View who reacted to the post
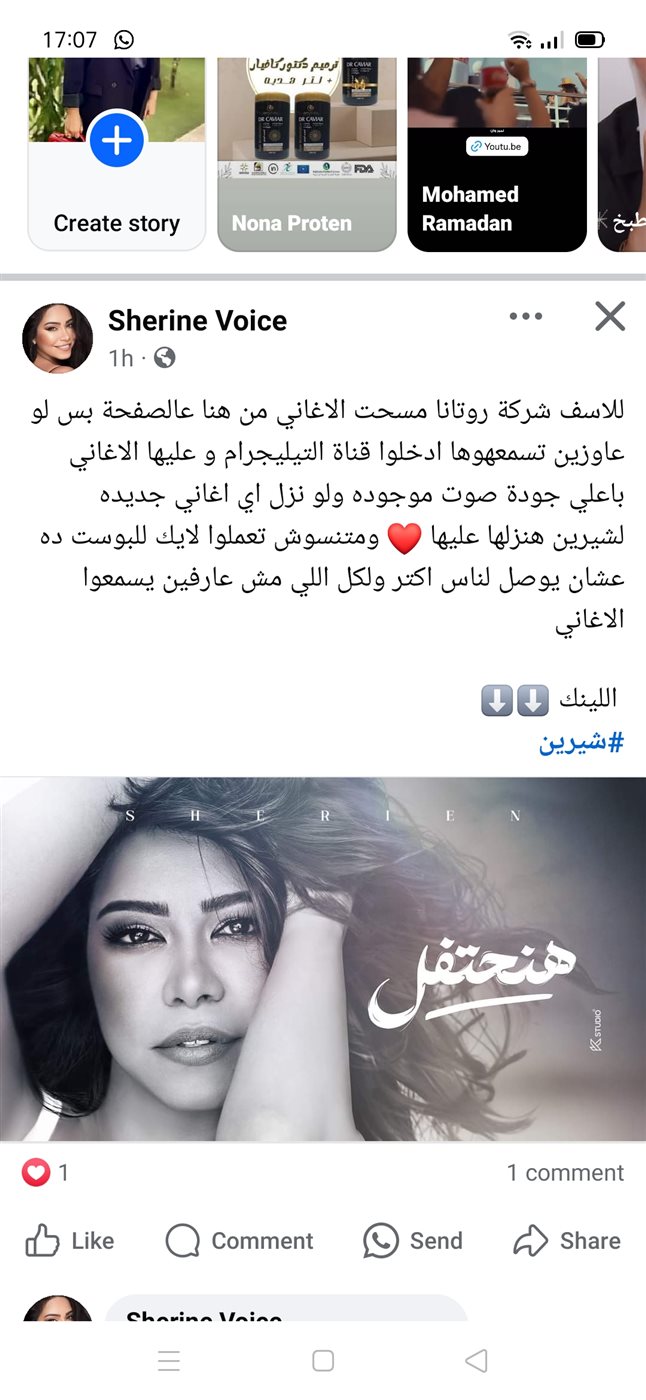The width and height of the screenshot is (646, 1400). click(46, 1172)
